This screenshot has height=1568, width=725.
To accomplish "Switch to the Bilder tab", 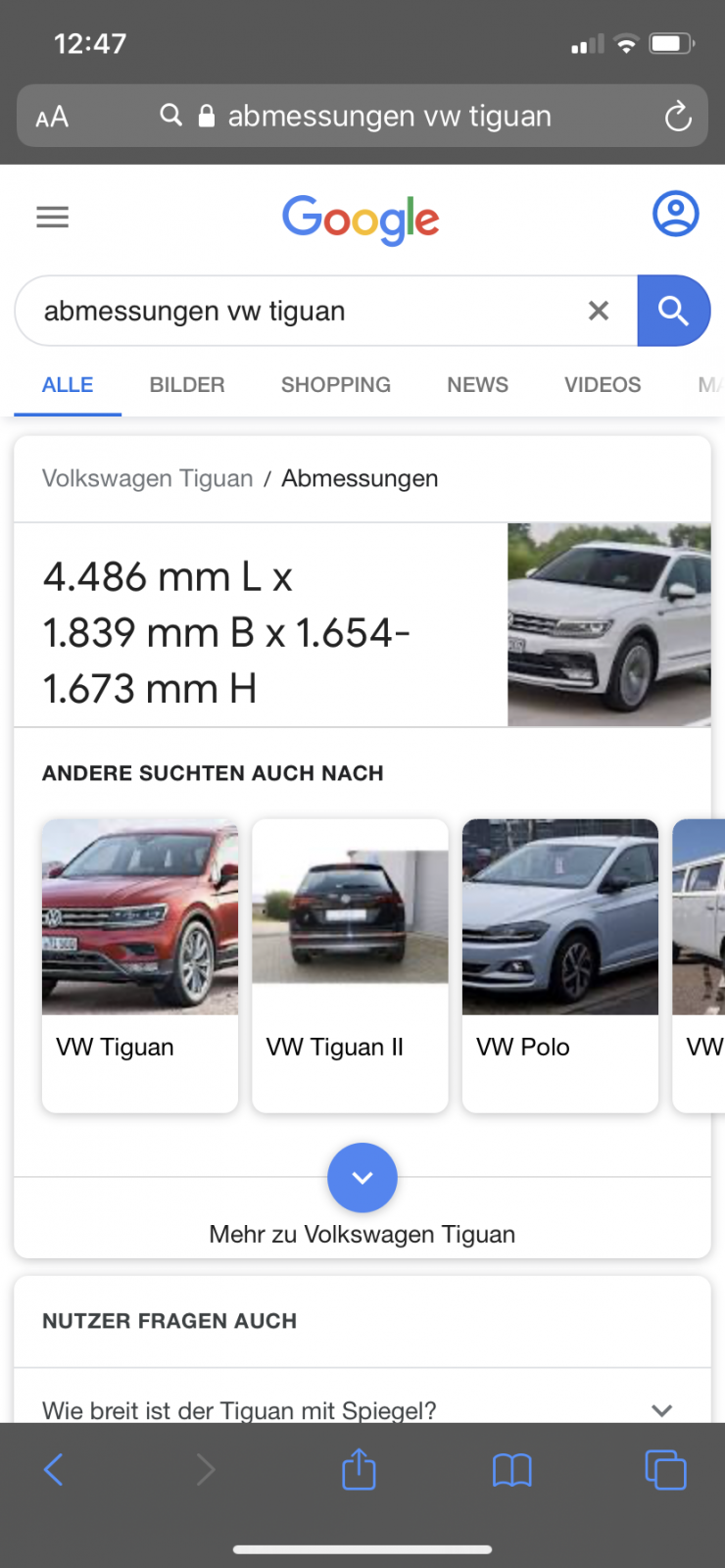I will [x=187, y=385].
